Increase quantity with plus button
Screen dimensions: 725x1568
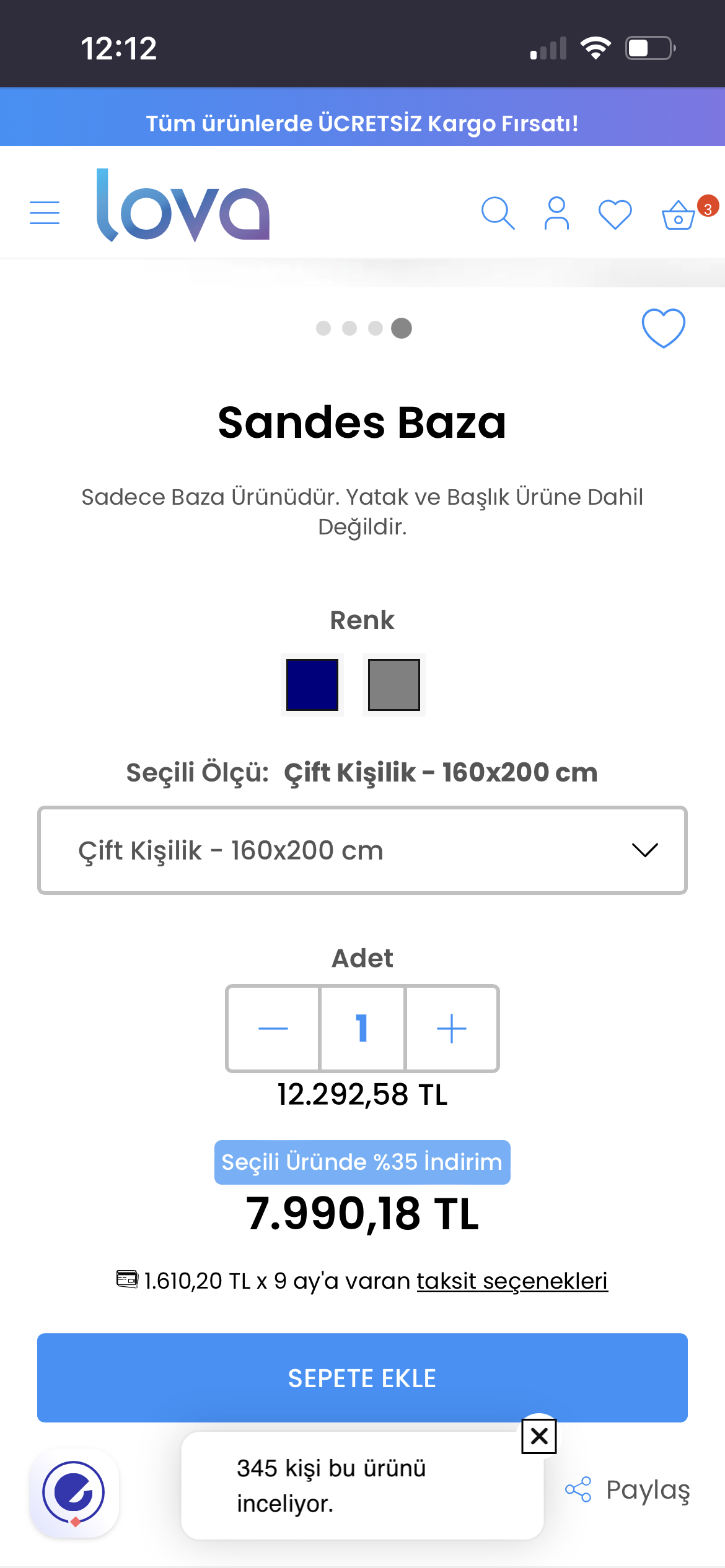[452, 1028]
